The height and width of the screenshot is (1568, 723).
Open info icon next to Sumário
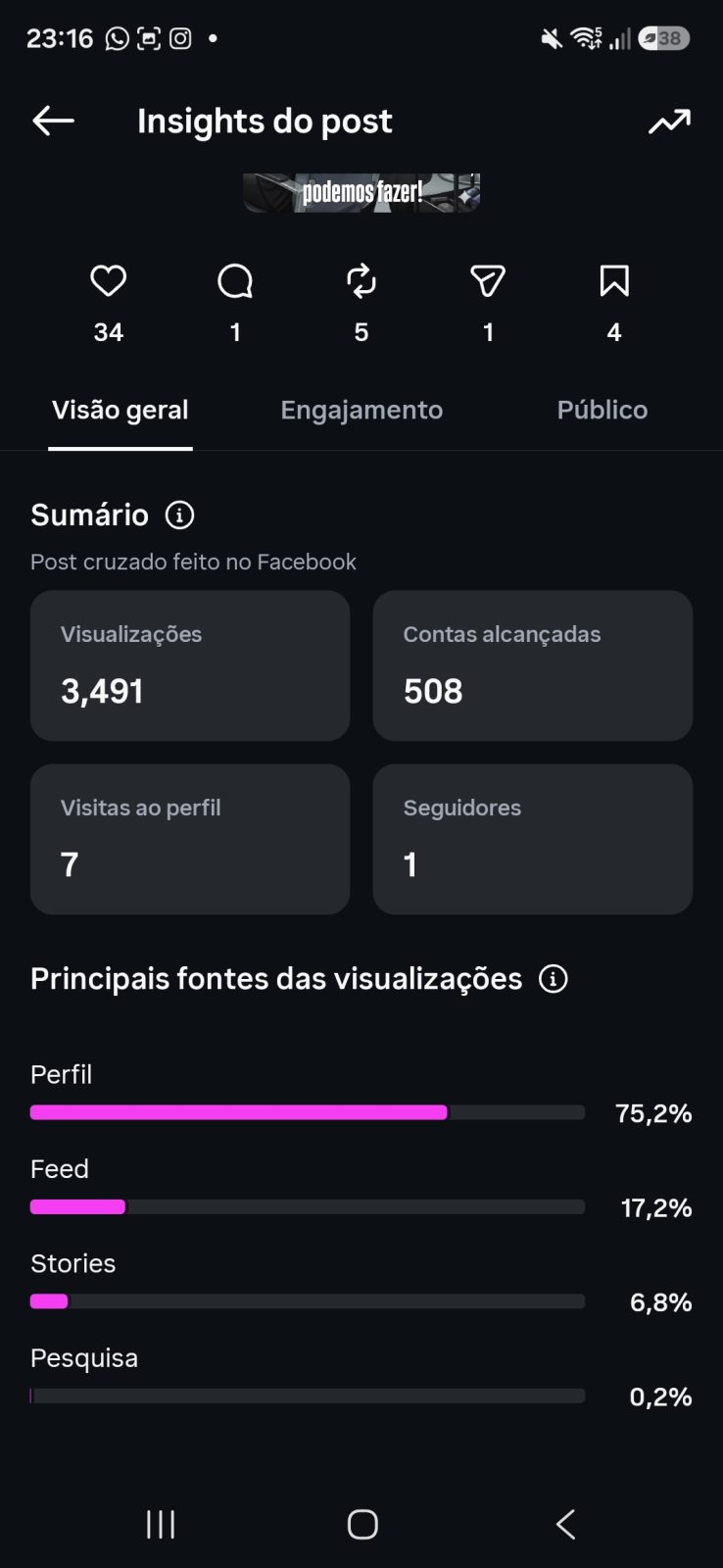[179, 514]
